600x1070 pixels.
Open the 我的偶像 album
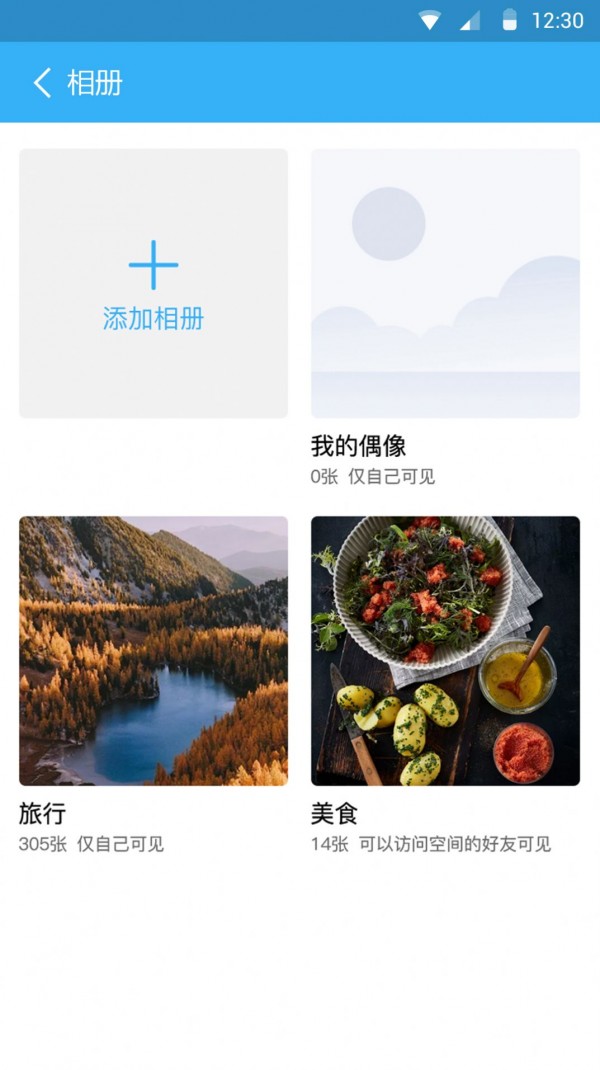tap(445, 283)
